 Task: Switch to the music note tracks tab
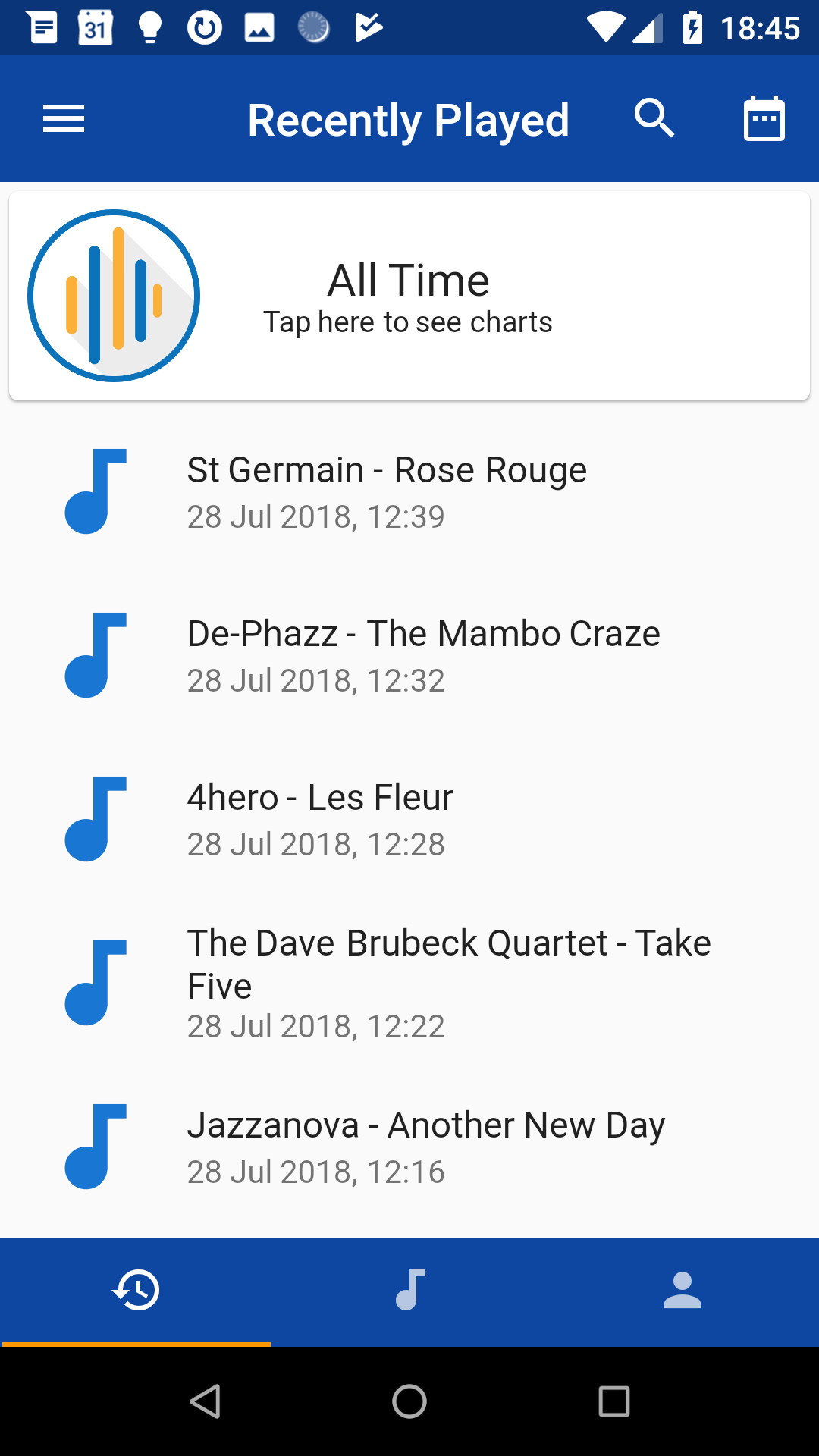[409, 1291]
